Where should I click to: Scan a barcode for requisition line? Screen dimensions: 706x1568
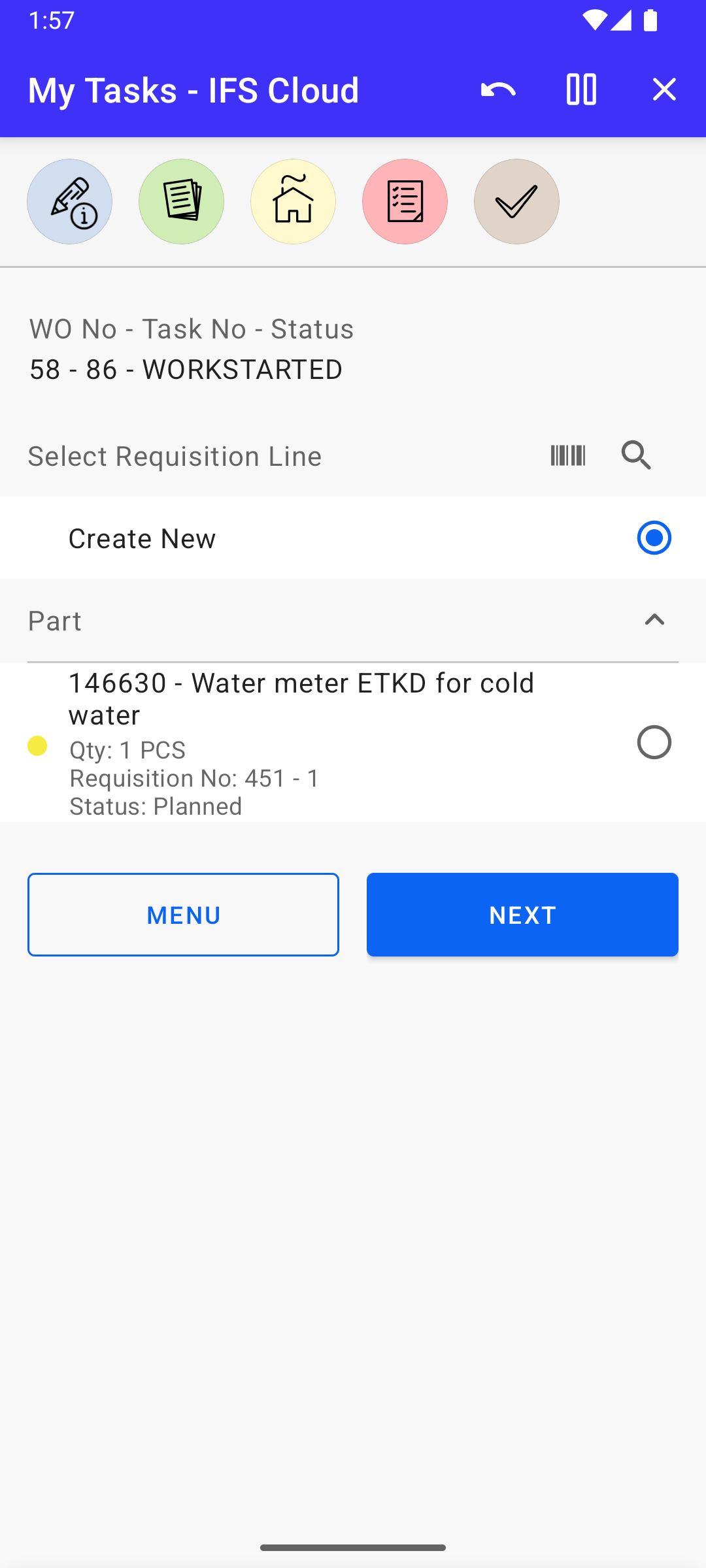tap(567, 455)
